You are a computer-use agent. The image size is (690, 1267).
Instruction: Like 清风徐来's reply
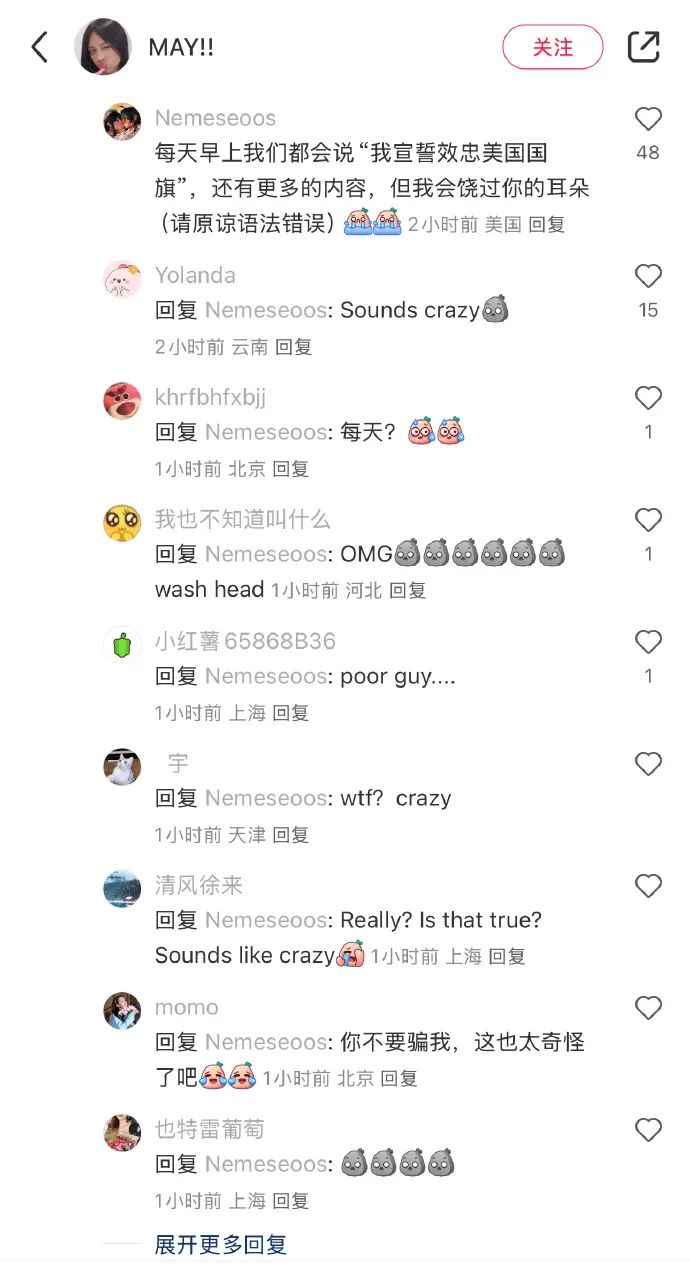tap(648, 887)
